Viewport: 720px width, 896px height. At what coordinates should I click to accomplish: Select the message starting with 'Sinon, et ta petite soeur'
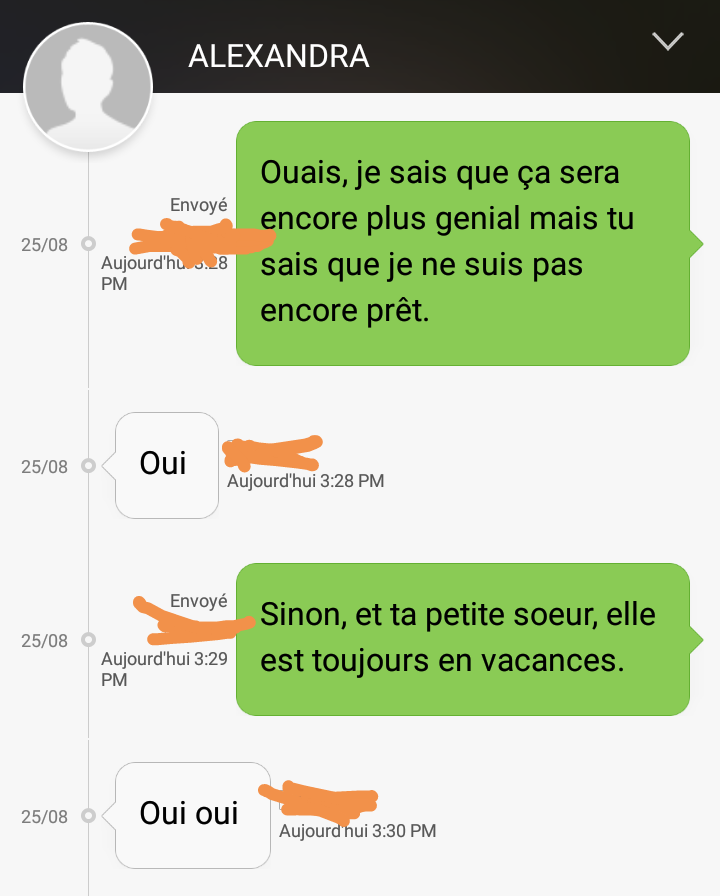click(462, 639)
